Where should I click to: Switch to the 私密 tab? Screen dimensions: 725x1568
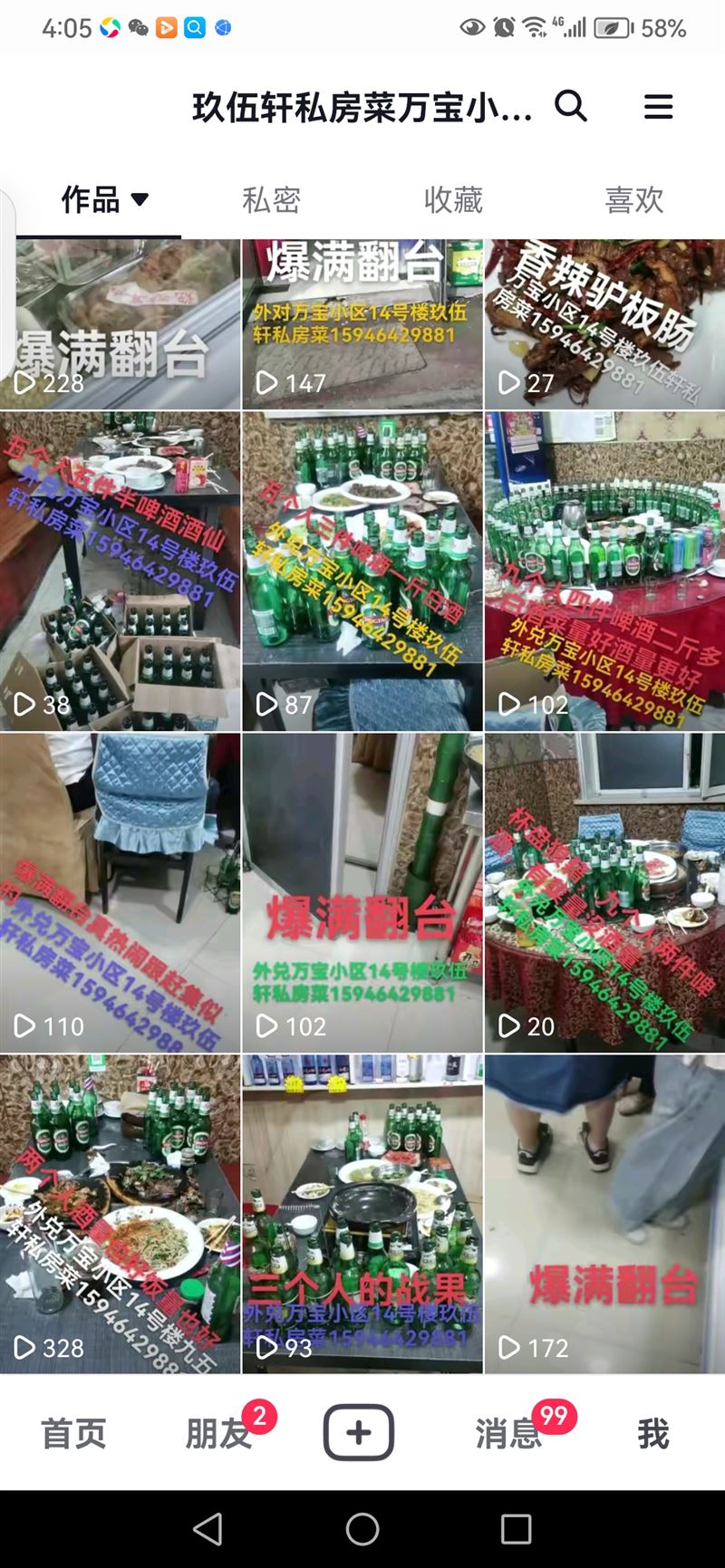pyautogui.click(x=271, y=199)
